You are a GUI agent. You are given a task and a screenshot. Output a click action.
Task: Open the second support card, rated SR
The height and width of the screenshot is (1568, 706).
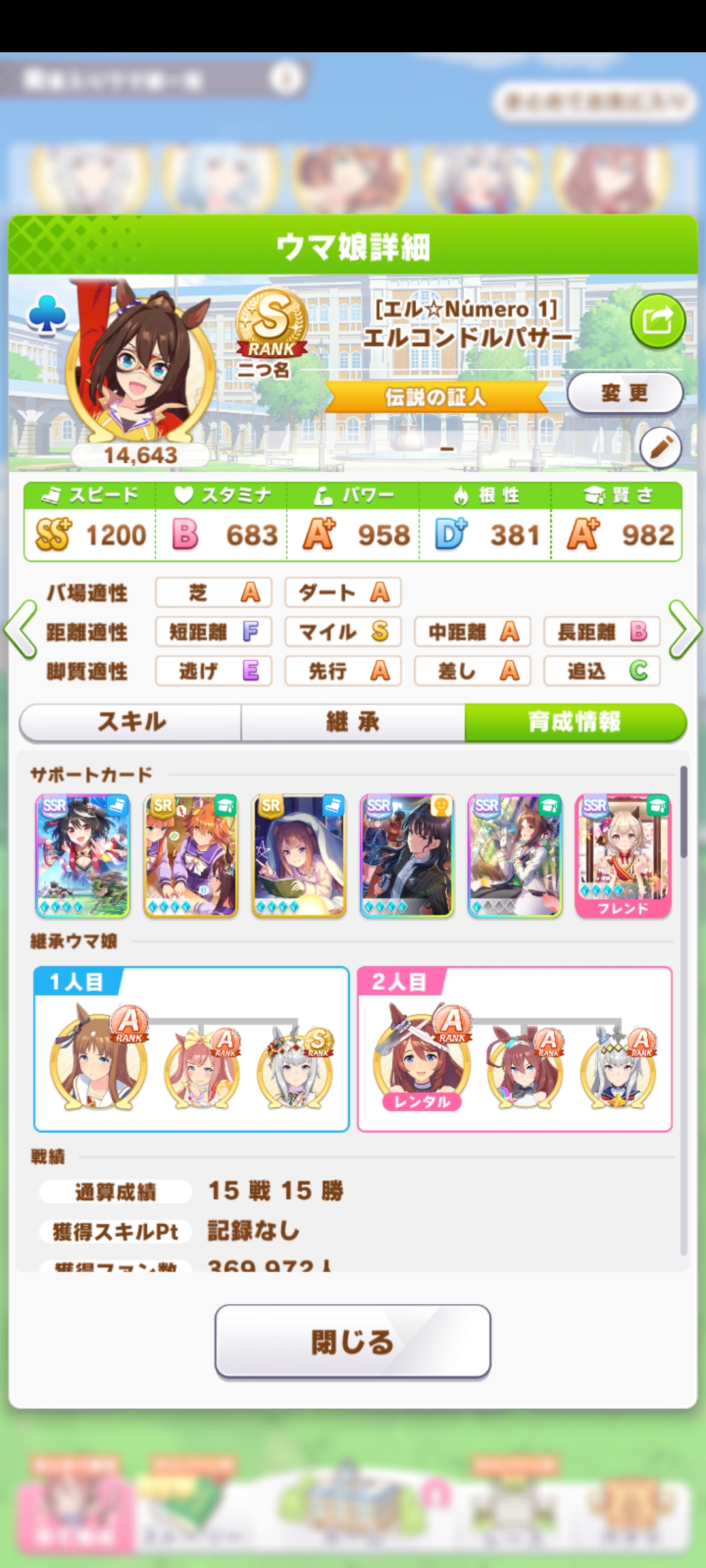pyautogui.click(x=191, y=856)
